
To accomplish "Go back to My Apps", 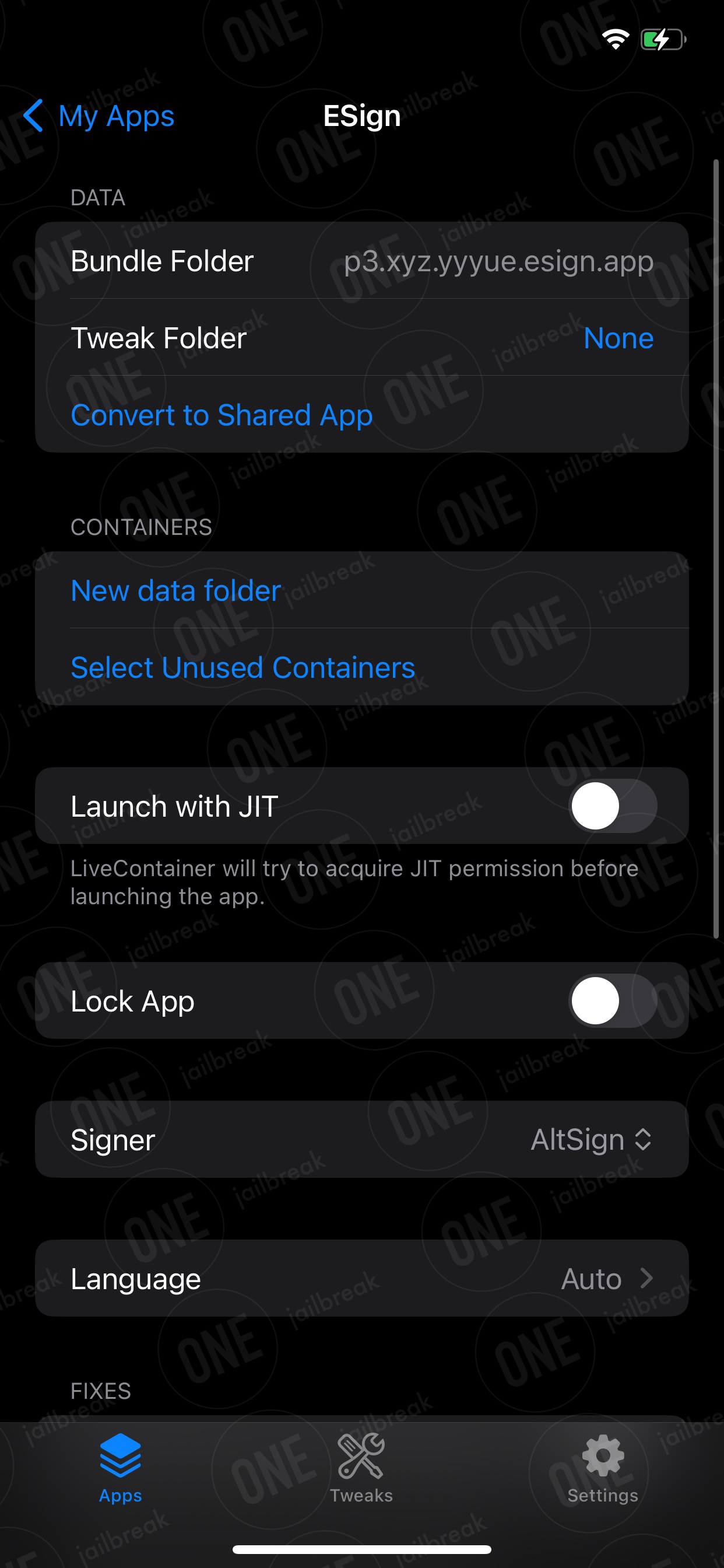I will [99, 116].
